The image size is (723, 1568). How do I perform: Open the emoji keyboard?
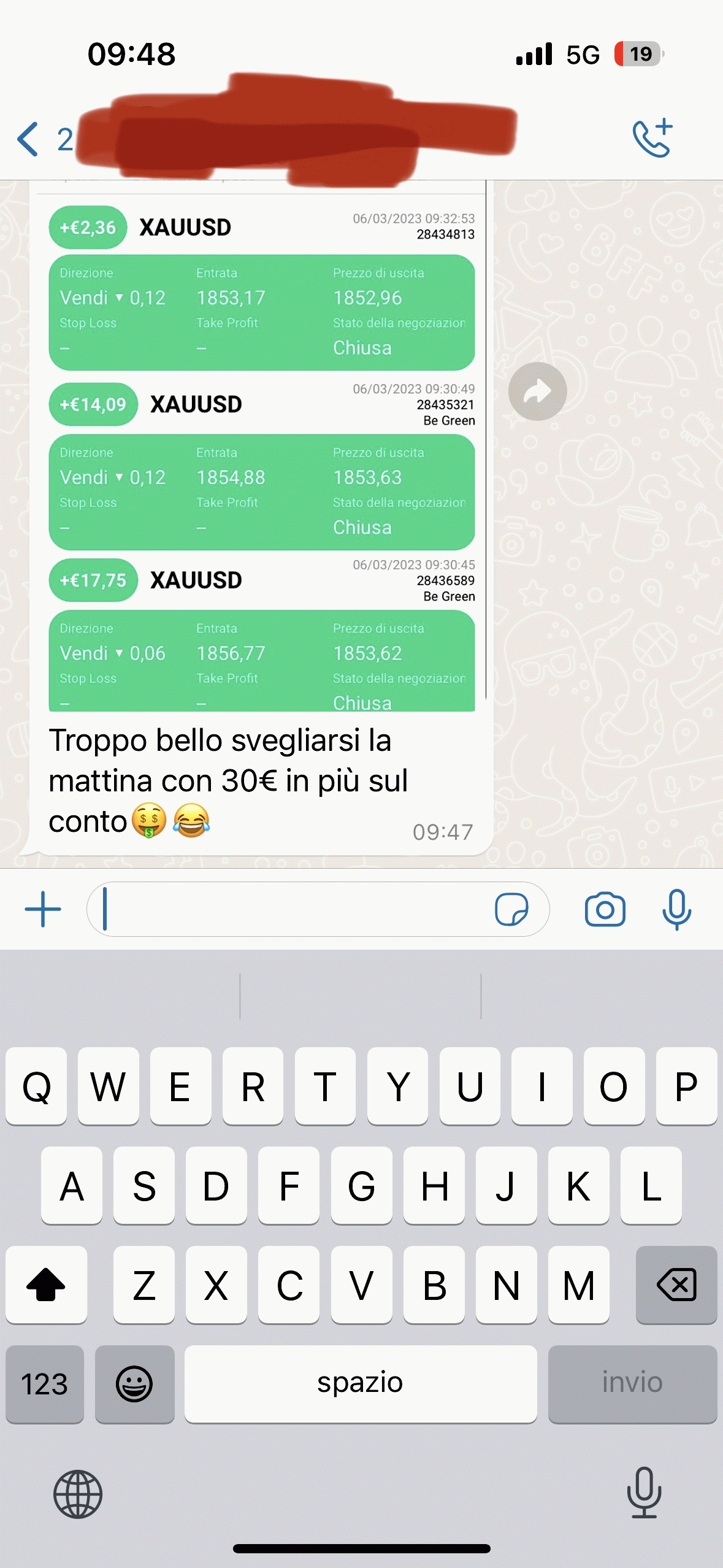[134, 1383]
